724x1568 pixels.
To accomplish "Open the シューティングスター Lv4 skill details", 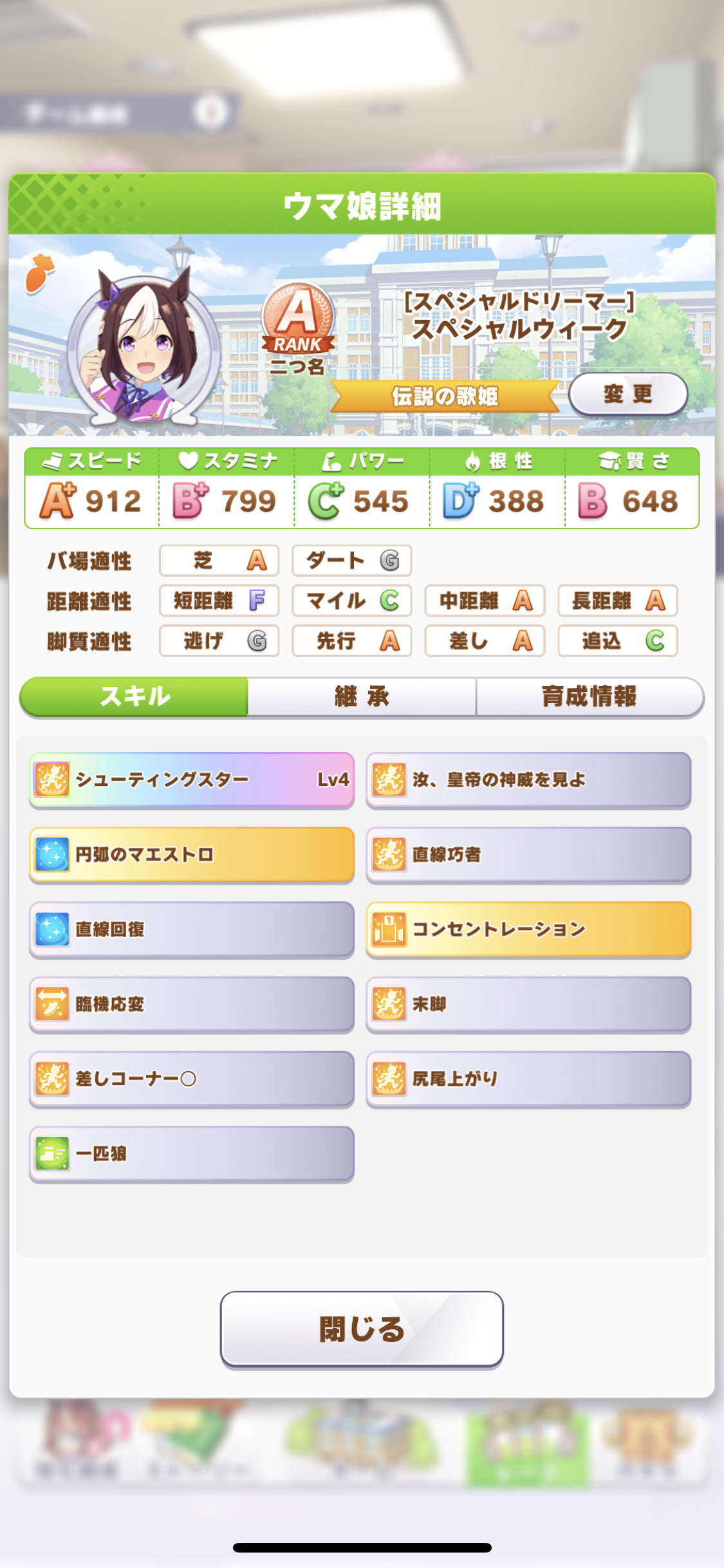I will pos(192,779).
